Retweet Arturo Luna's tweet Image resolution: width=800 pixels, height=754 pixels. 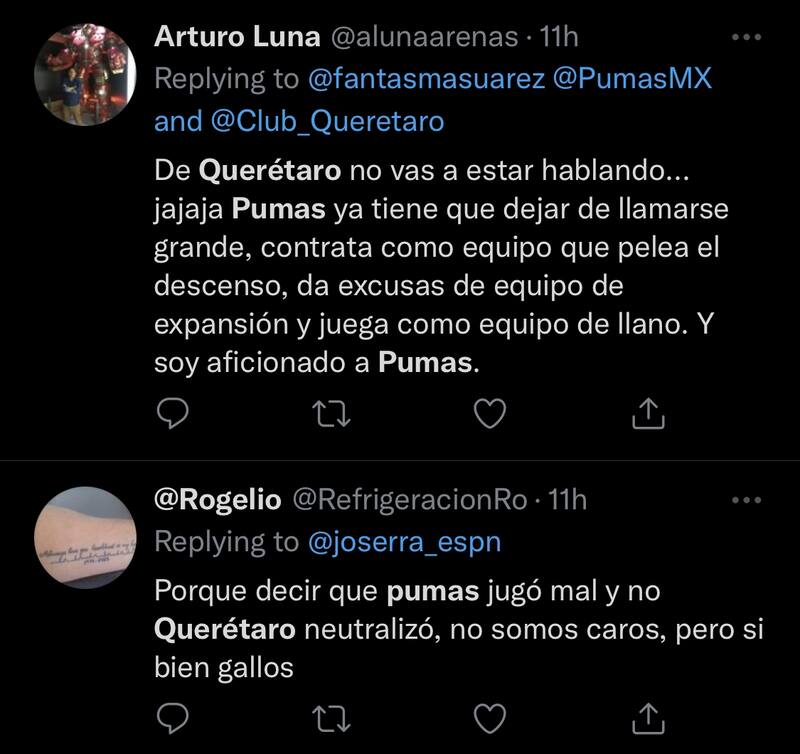click(x=331, y=412)
